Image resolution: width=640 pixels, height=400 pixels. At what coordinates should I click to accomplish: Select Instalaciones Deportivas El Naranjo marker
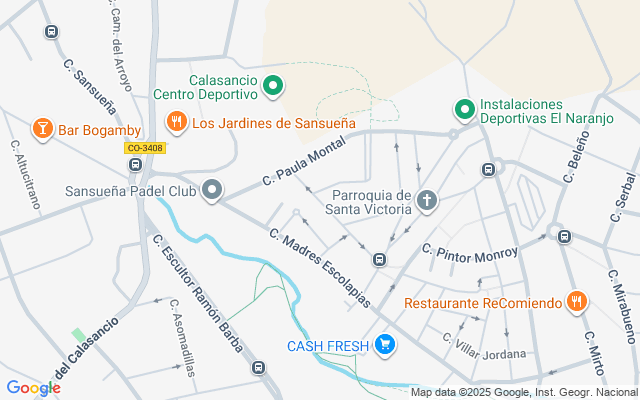click(x=464, y=109)
